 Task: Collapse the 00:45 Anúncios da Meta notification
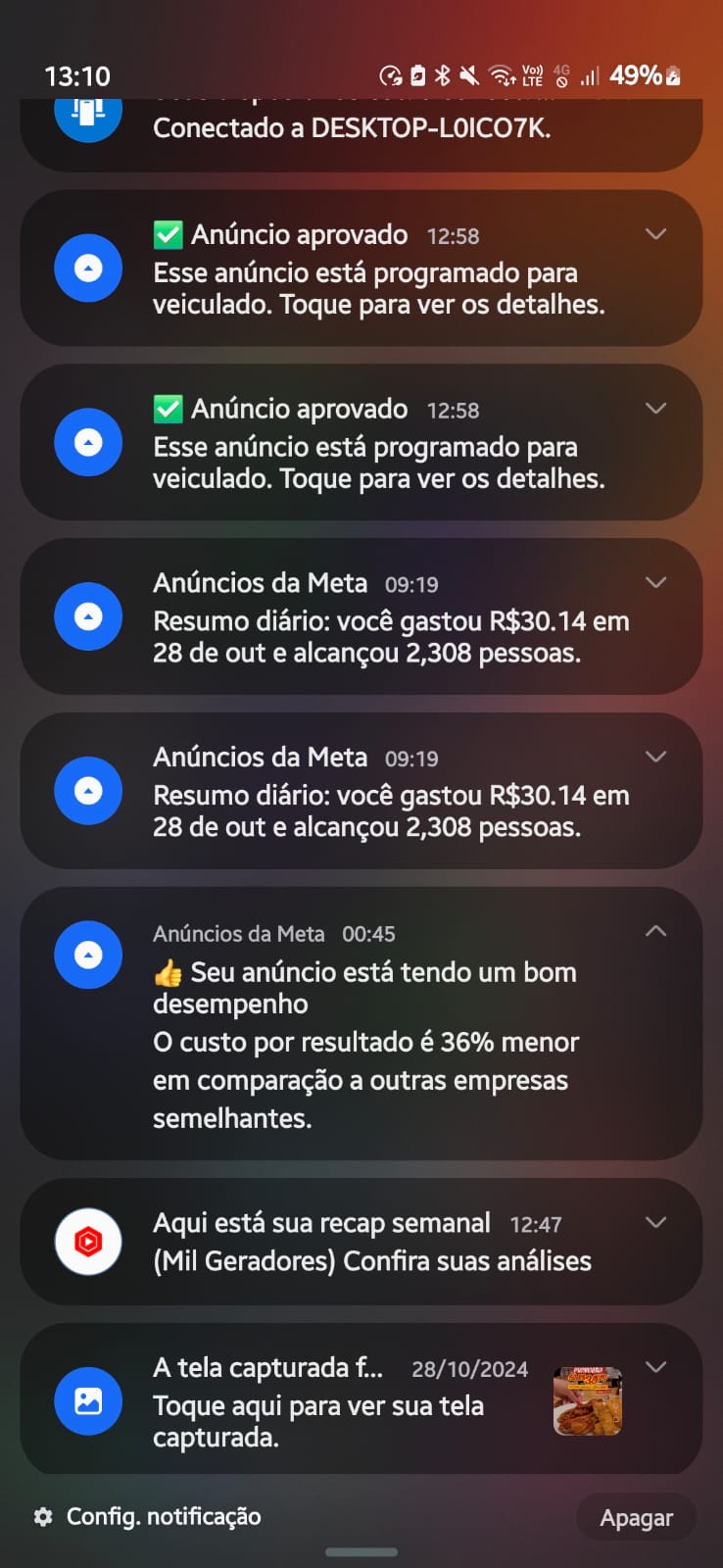tap(655, 931)
